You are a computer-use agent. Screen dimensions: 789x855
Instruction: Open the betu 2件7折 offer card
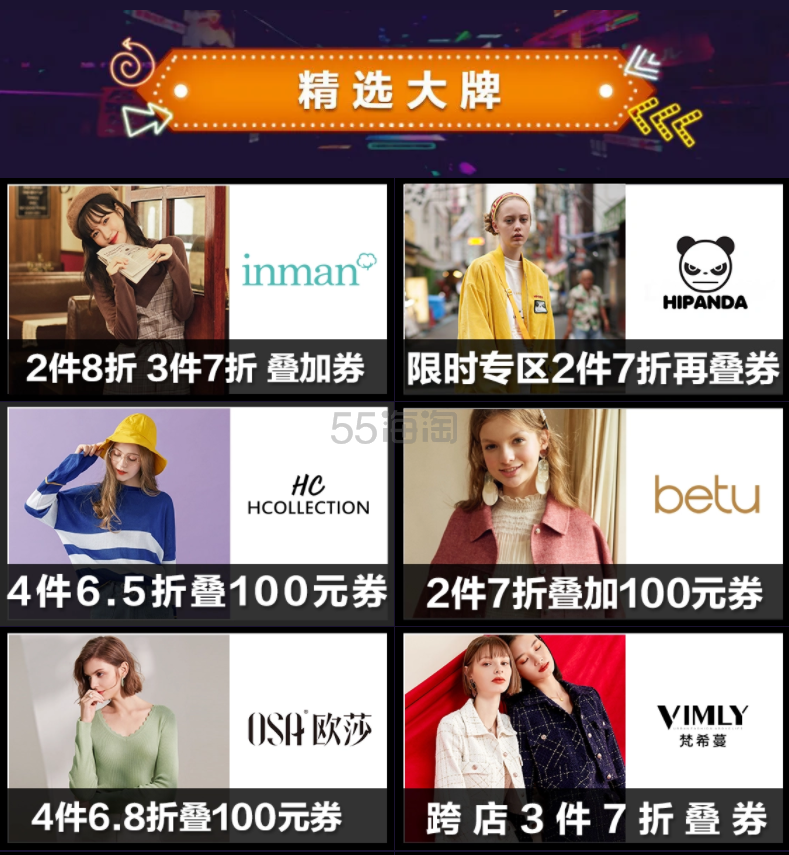[593, 512]
